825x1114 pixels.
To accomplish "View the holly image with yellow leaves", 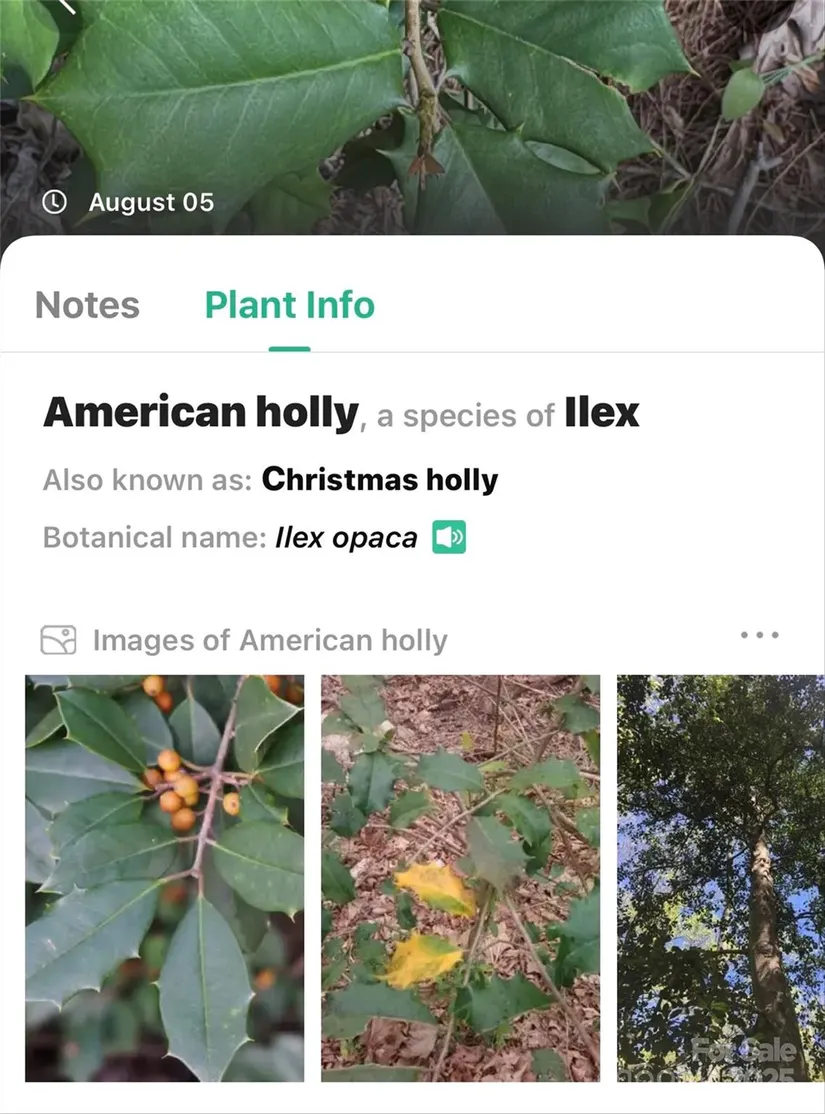I will tap(460, 877).
